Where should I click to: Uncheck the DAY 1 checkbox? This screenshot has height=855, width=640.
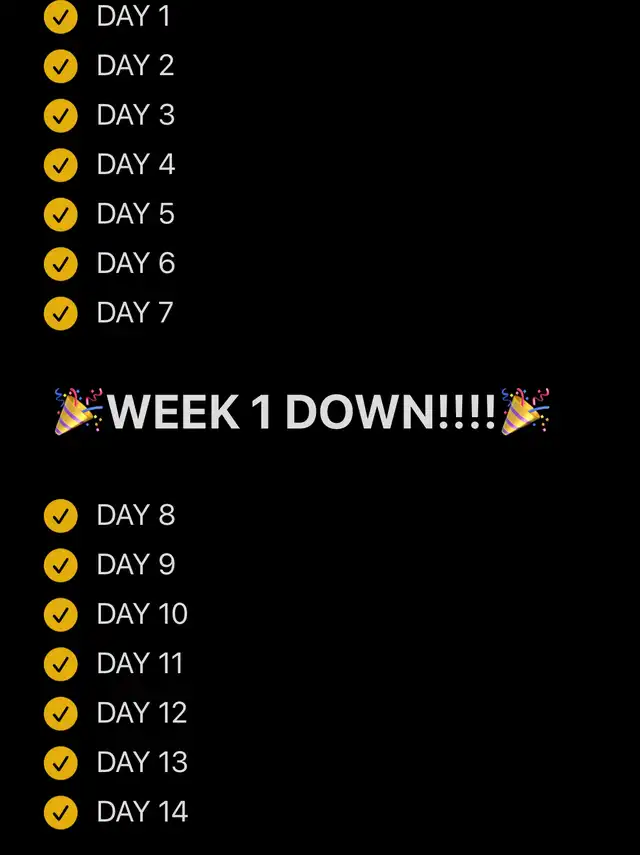(61, 16)
